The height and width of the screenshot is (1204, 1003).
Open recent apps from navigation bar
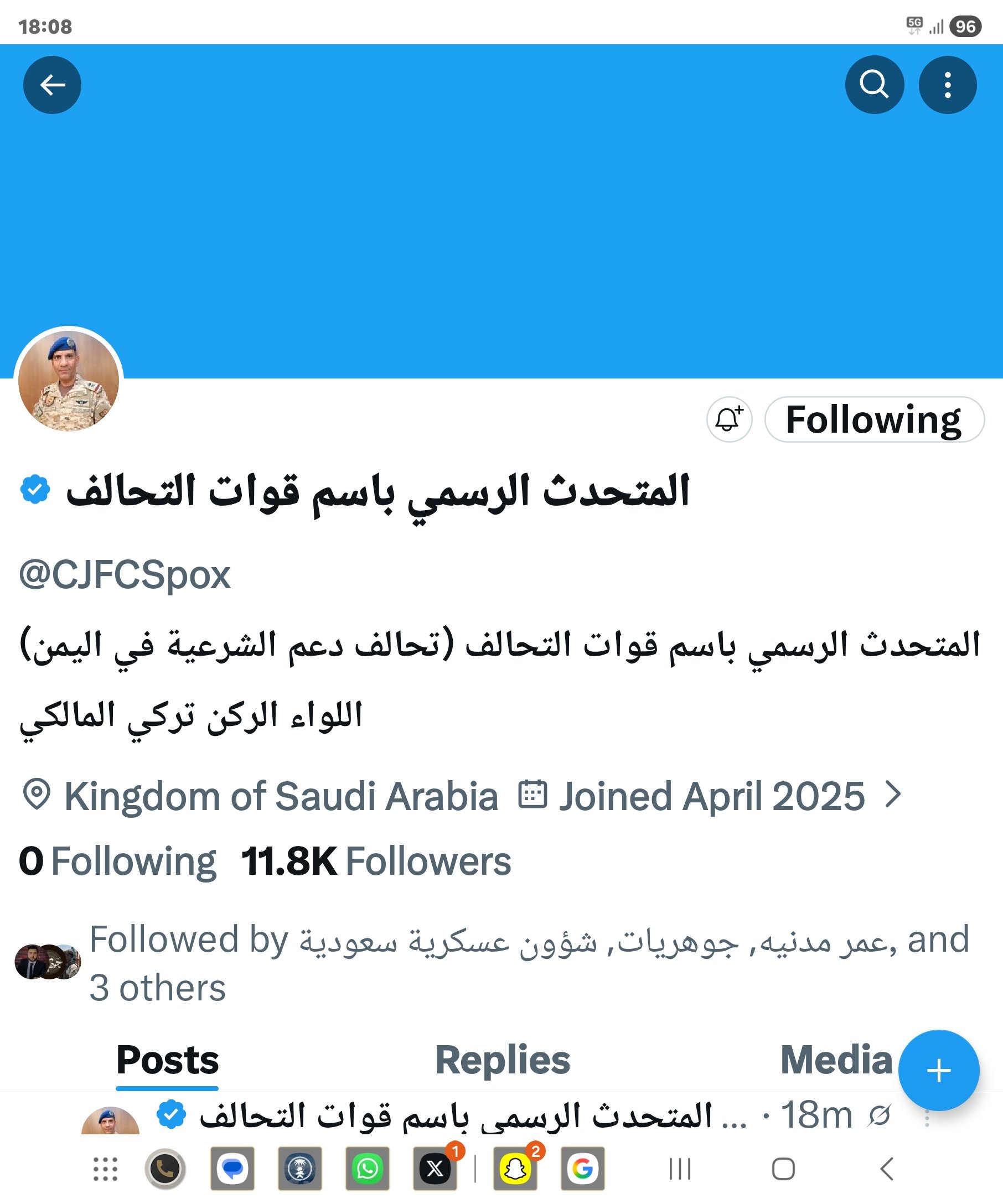tap(680, 1169)
